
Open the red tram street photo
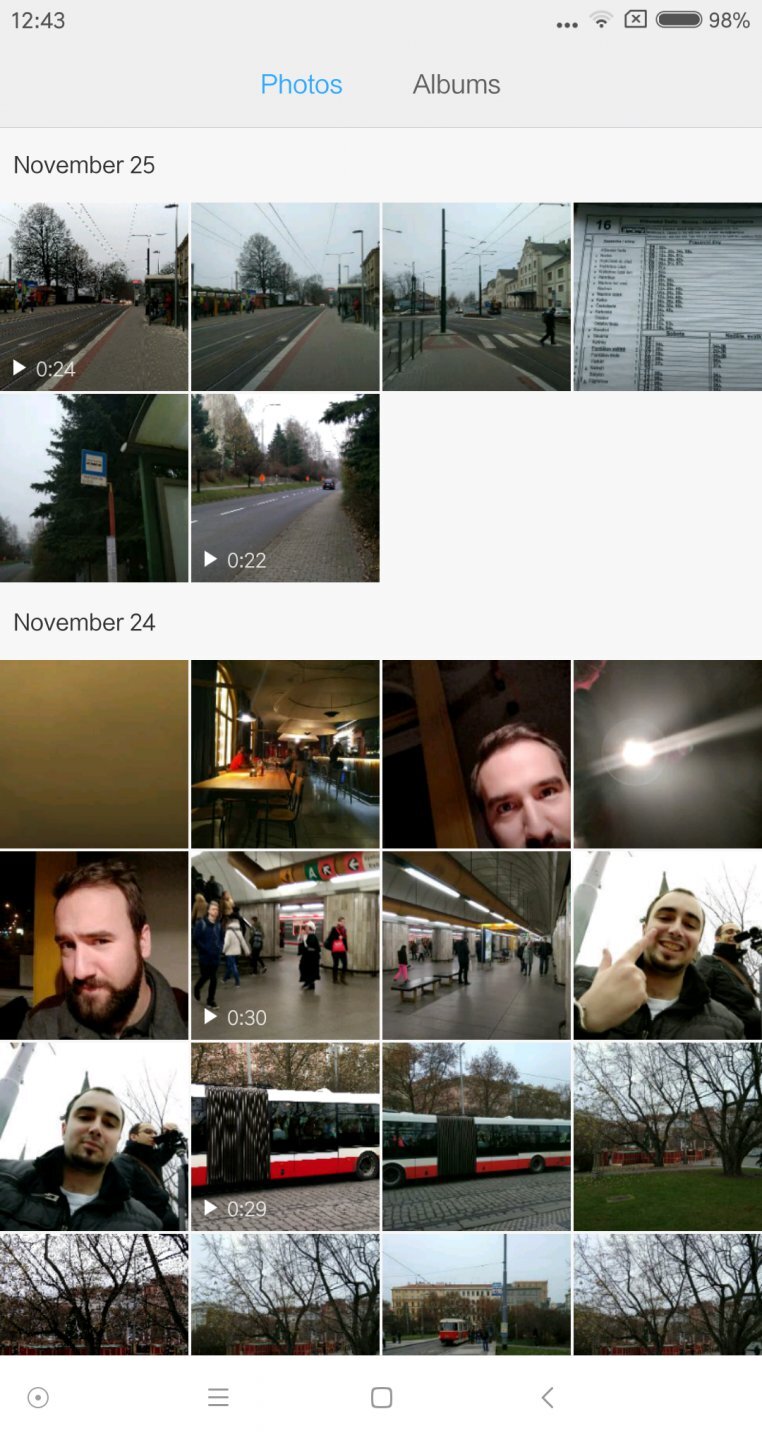(x=476, y=1294)
